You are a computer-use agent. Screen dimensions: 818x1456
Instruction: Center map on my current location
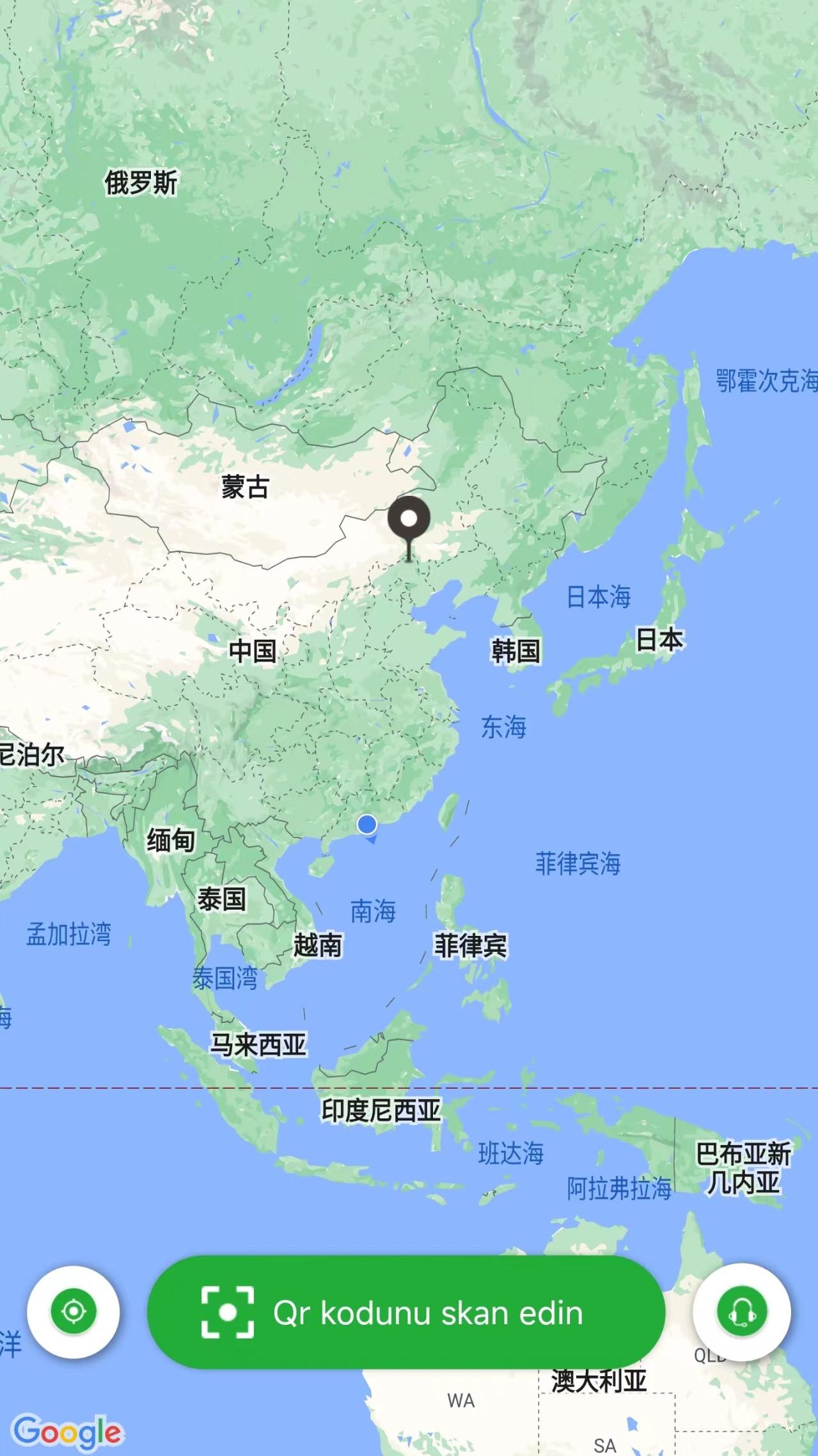pyautogui.click(x=74, y=1312)
